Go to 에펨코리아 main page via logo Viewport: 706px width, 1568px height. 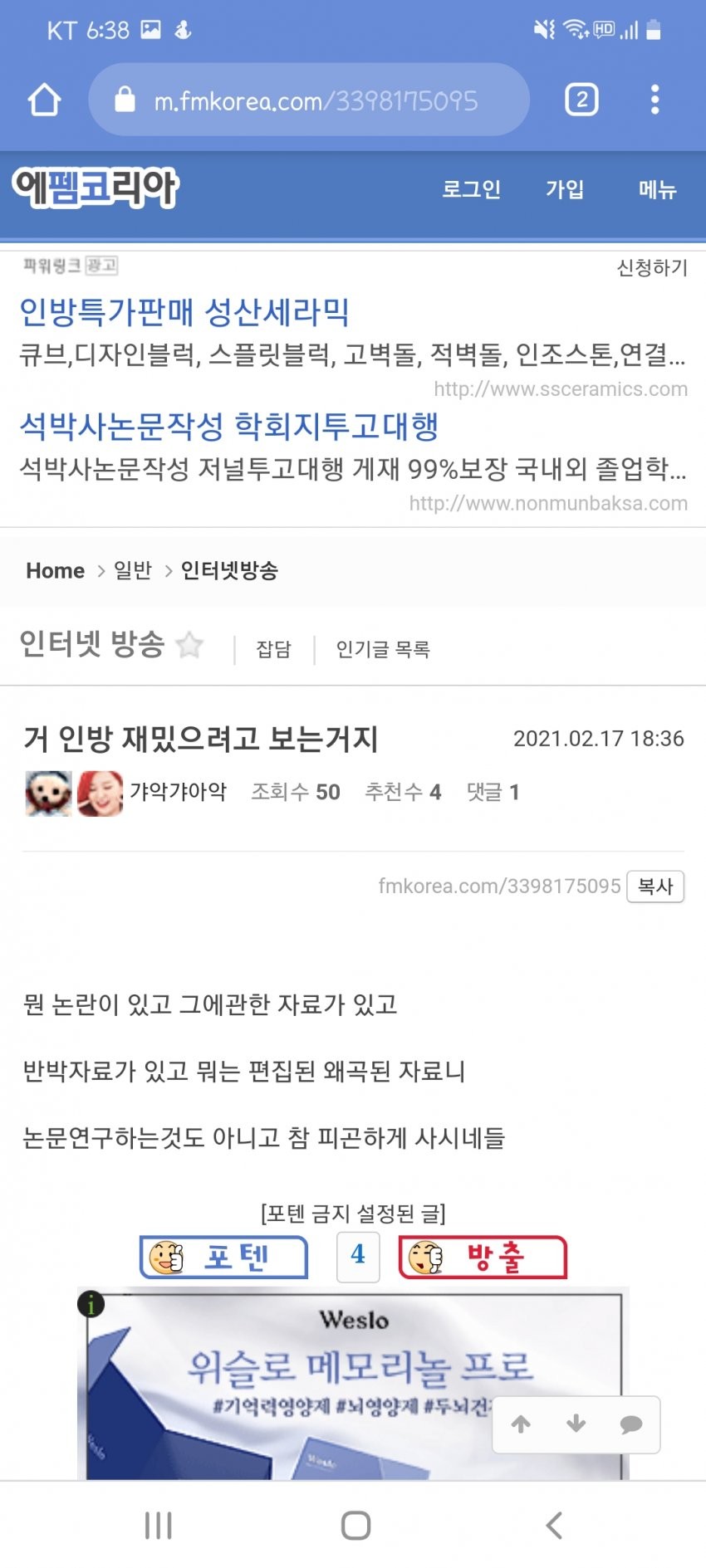(96, 188)
